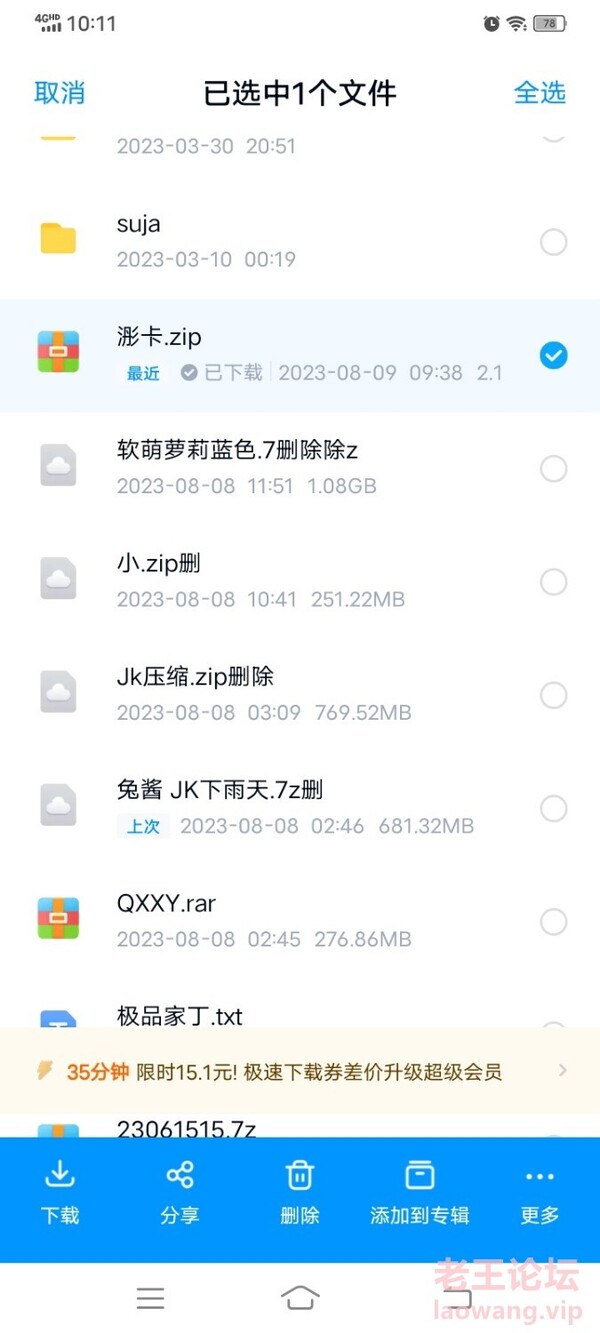Open the 更多 options menu

540,1192
